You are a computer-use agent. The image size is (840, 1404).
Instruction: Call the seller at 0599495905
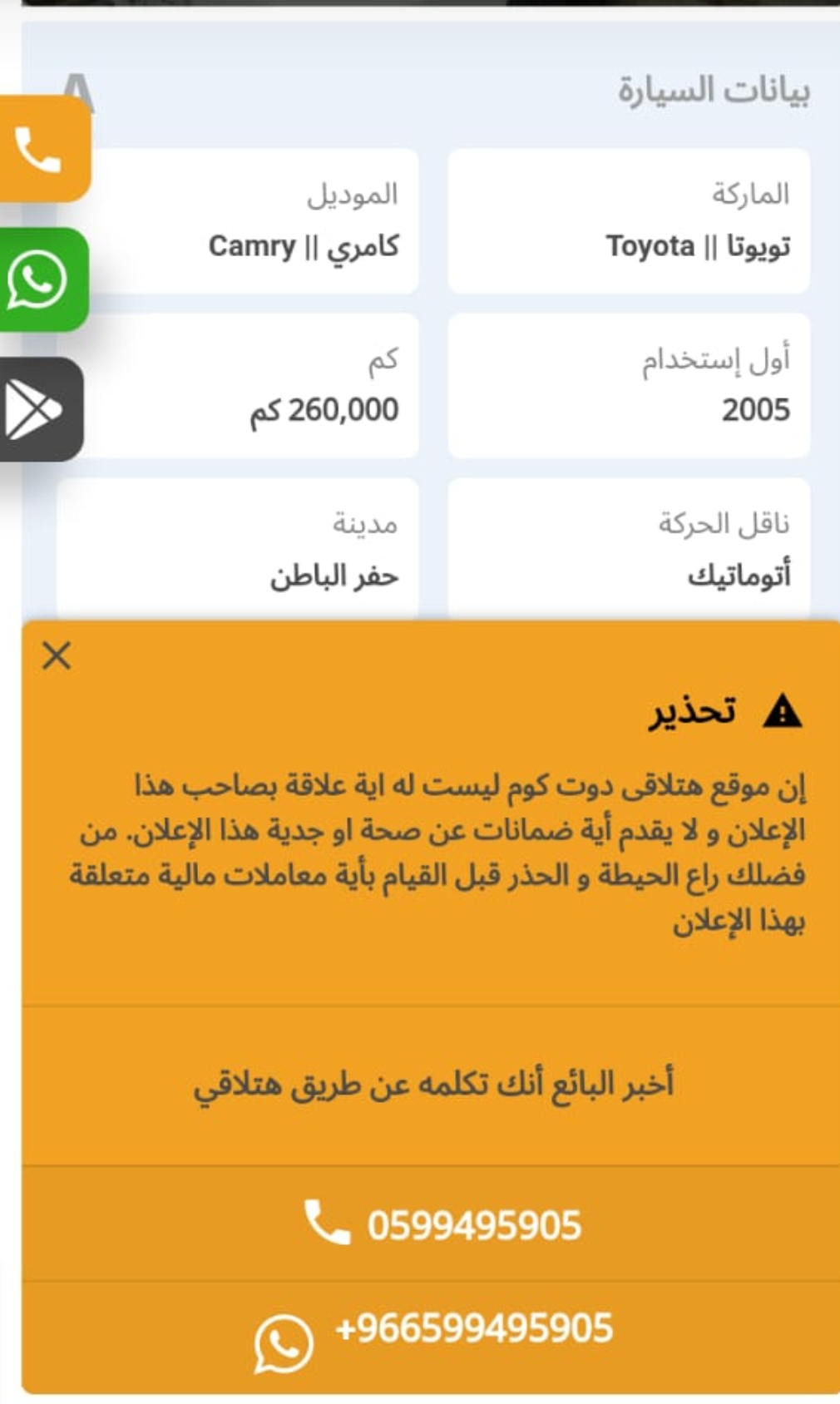tap(431, 1224)
